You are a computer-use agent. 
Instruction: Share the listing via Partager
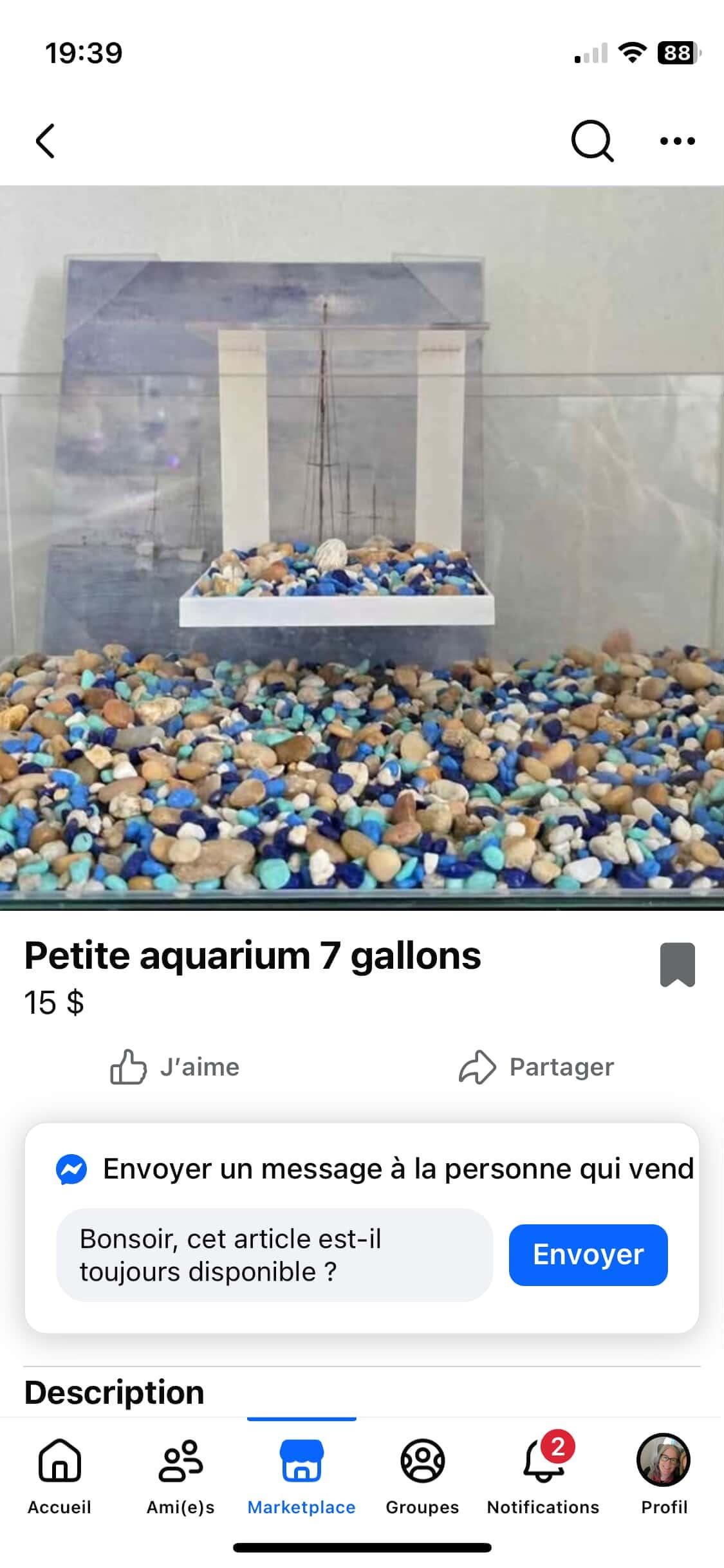[536, 1067]
